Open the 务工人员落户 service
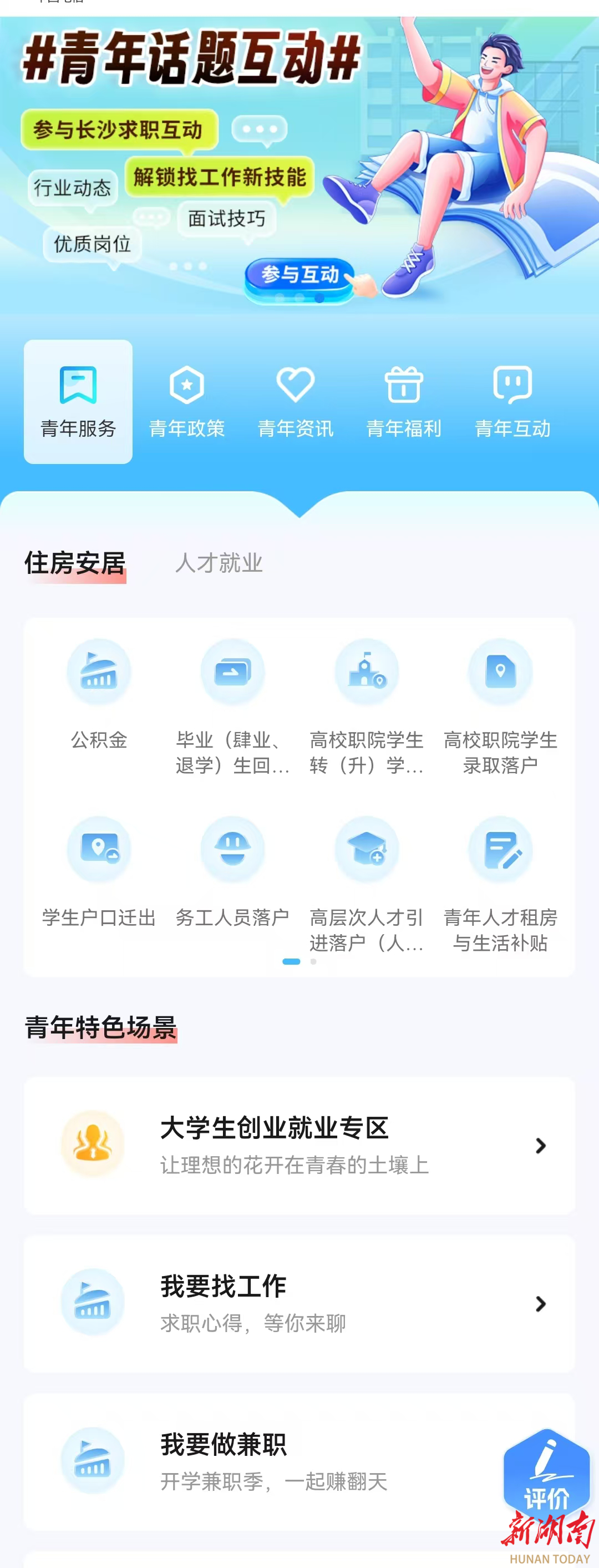The image size is (599, 1568). (x=232, y=871)
